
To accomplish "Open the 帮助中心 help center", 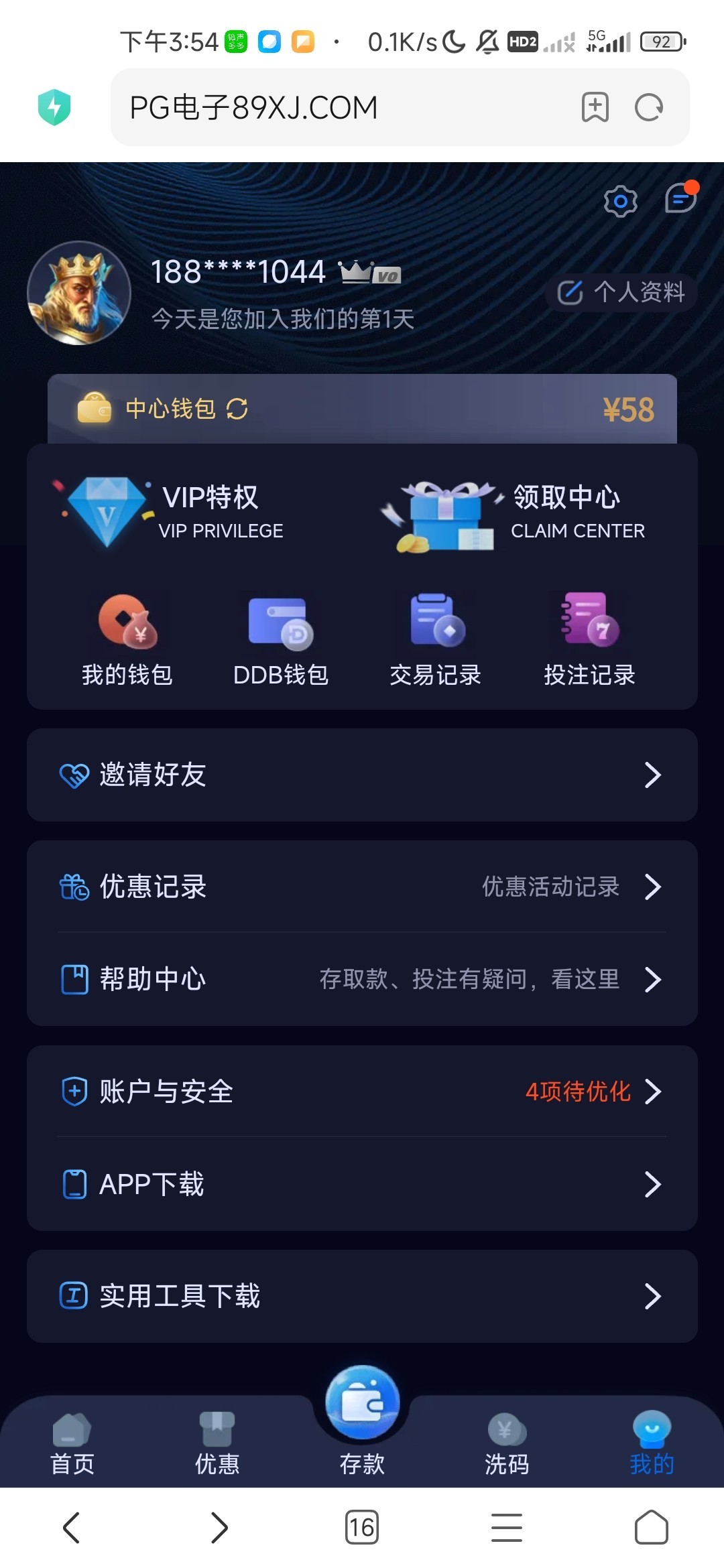I will click(362, 980).
